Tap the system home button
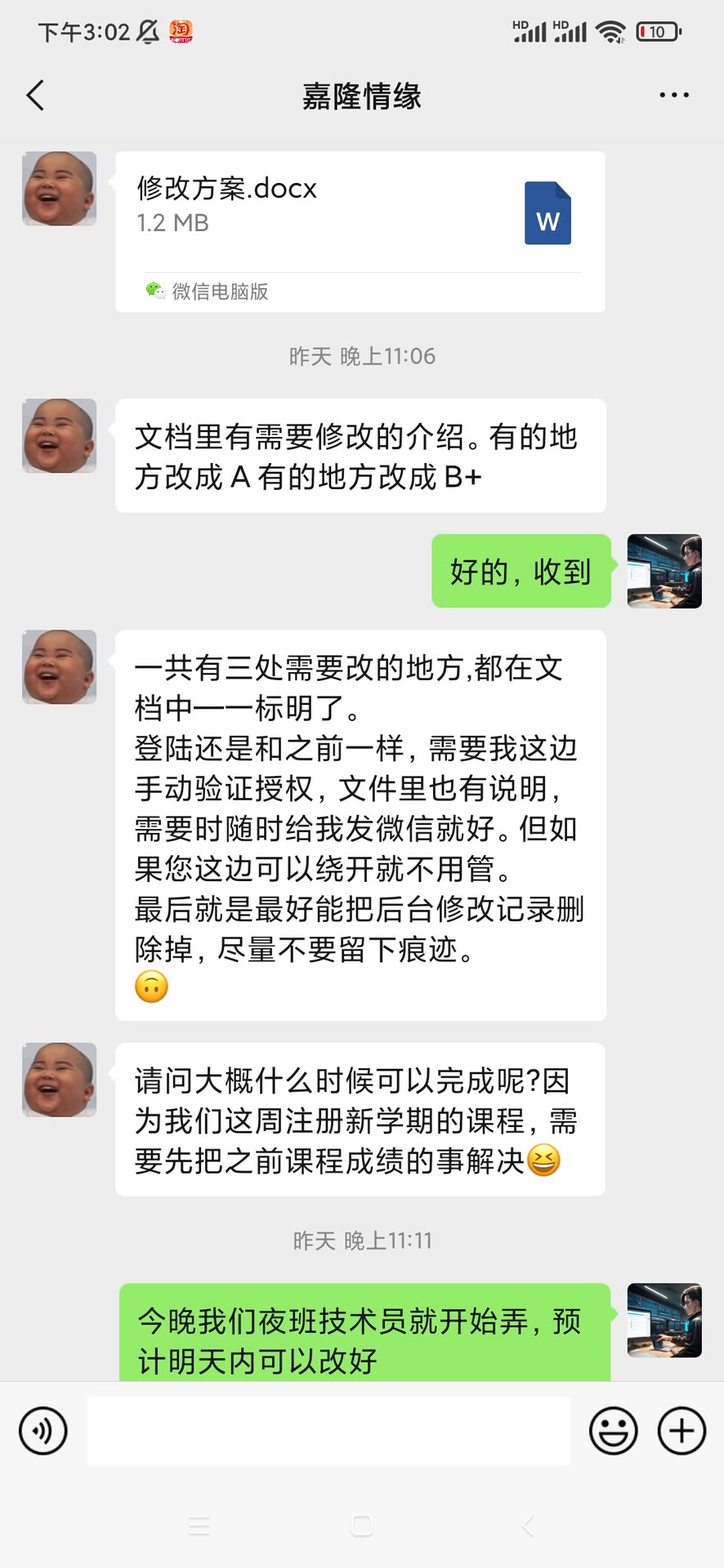Viewport: 724px width, 1568px height. pyautogui.click(x=362, y=1526)
